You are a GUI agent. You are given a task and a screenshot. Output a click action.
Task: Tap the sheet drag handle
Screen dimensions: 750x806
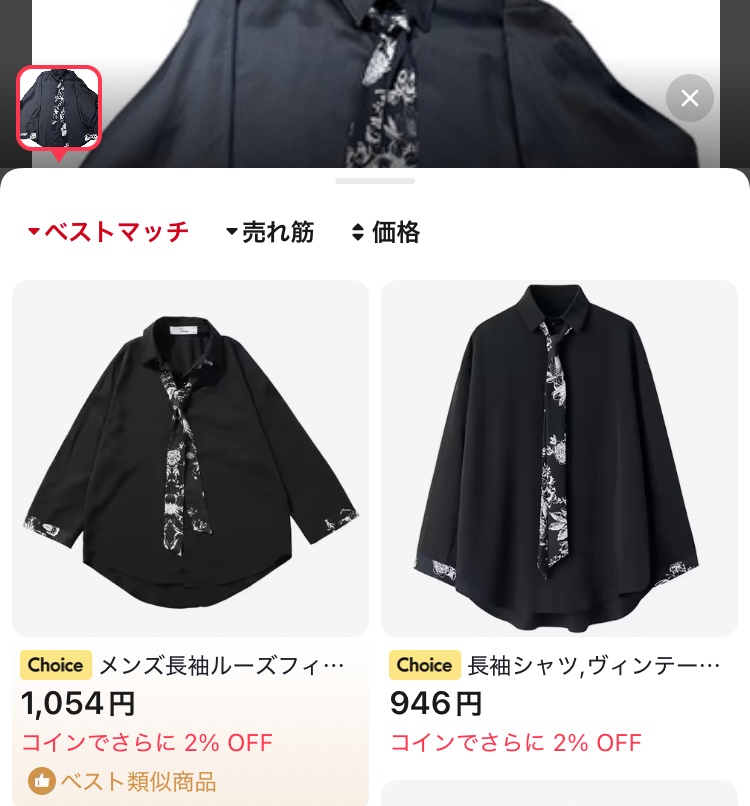pos(375,181)
